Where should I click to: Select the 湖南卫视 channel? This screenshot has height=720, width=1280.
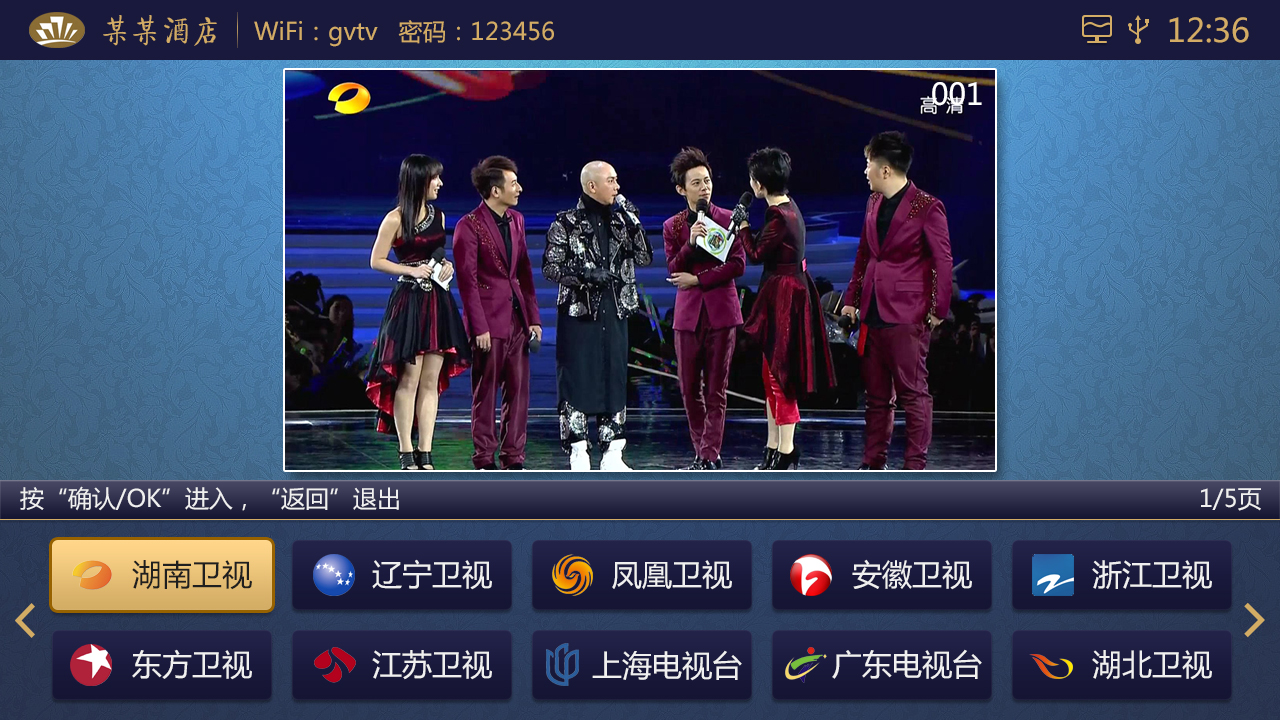tap(162, 575)
